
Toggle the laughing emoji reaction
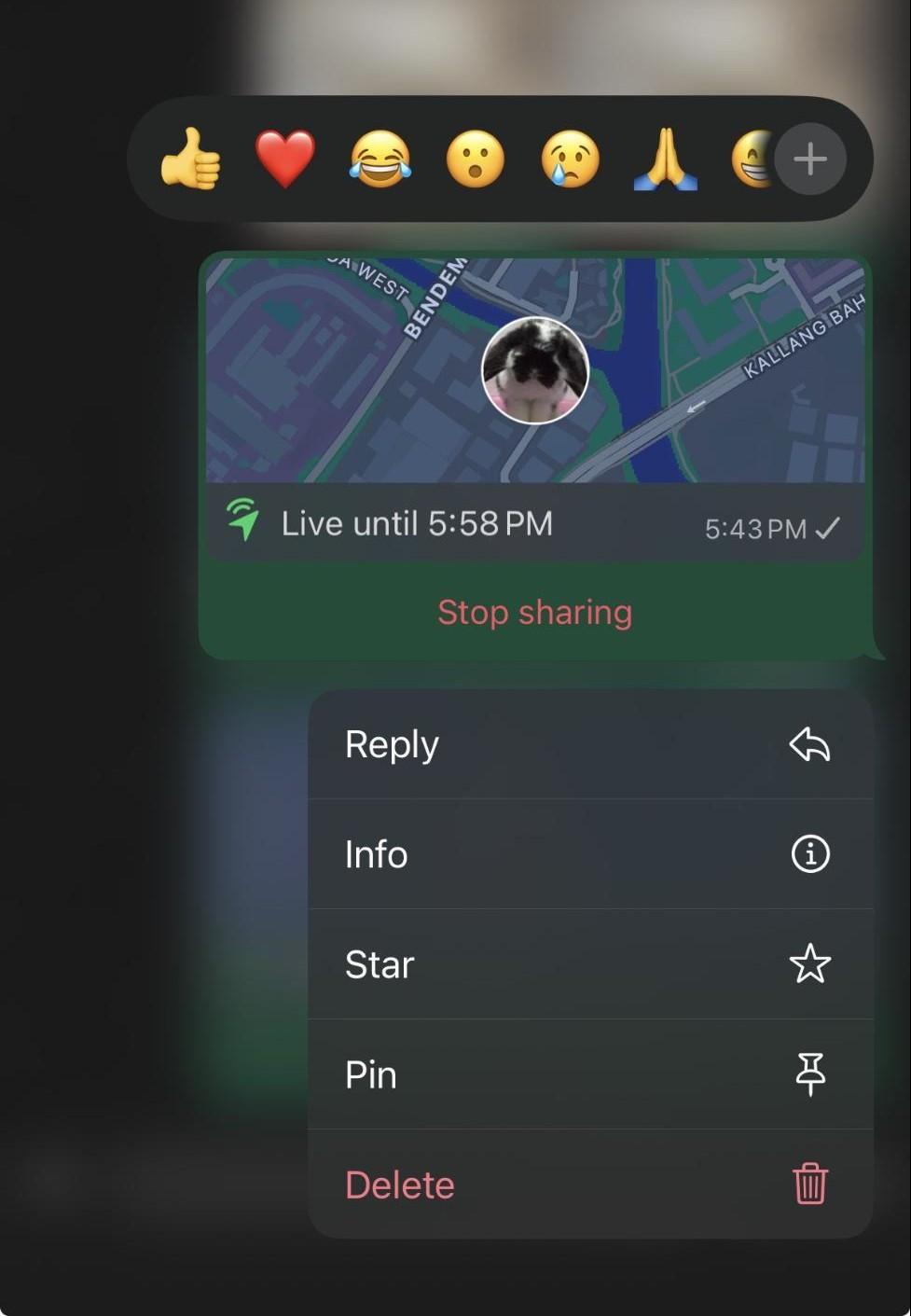click(381, 159)
